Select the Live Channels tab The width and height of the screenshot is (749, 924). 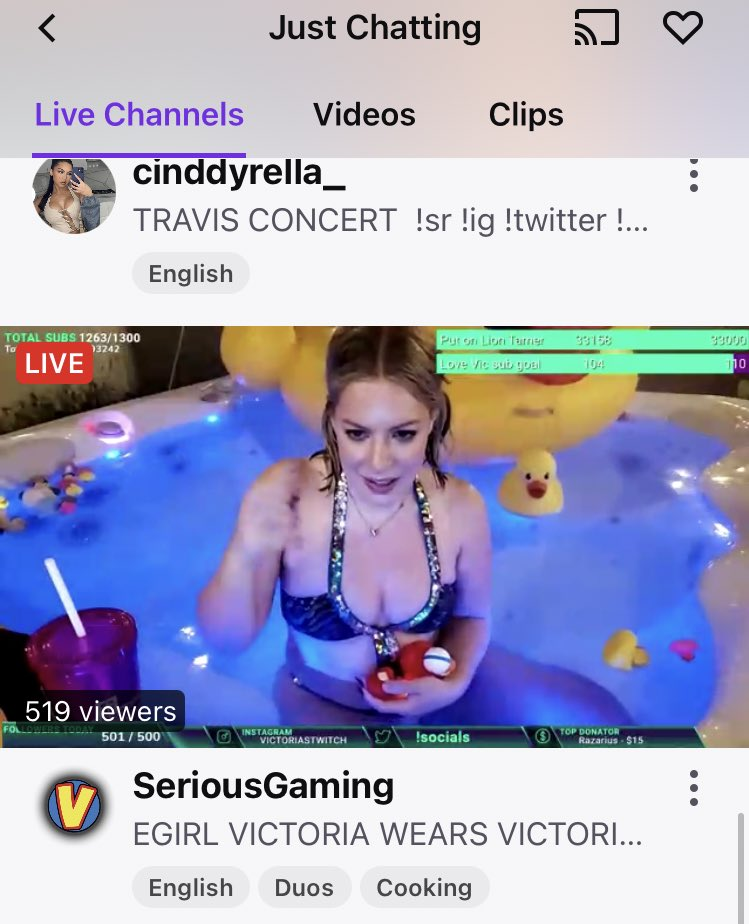point(139,115)
